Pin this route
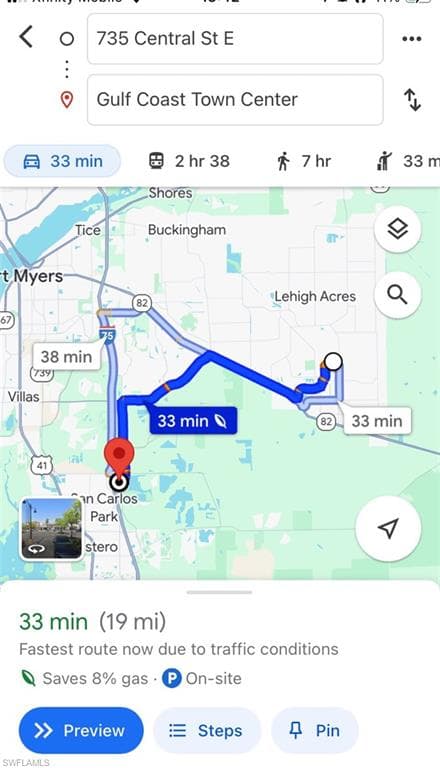This screenshot has height=768, width=440. pos(315,730)
